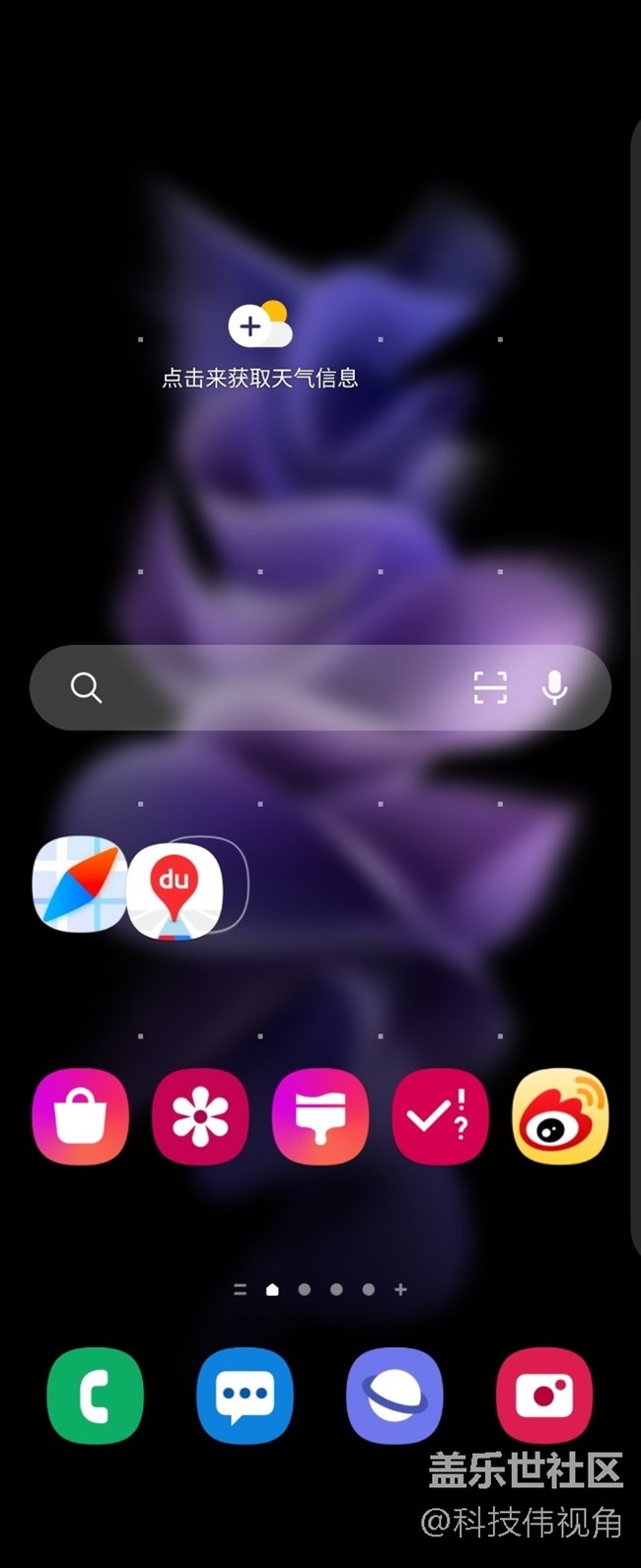This screenshot has width=641, height=1568.
Task: Open the Camera app
Action: pyautogui.click(x=544, y=1396)
